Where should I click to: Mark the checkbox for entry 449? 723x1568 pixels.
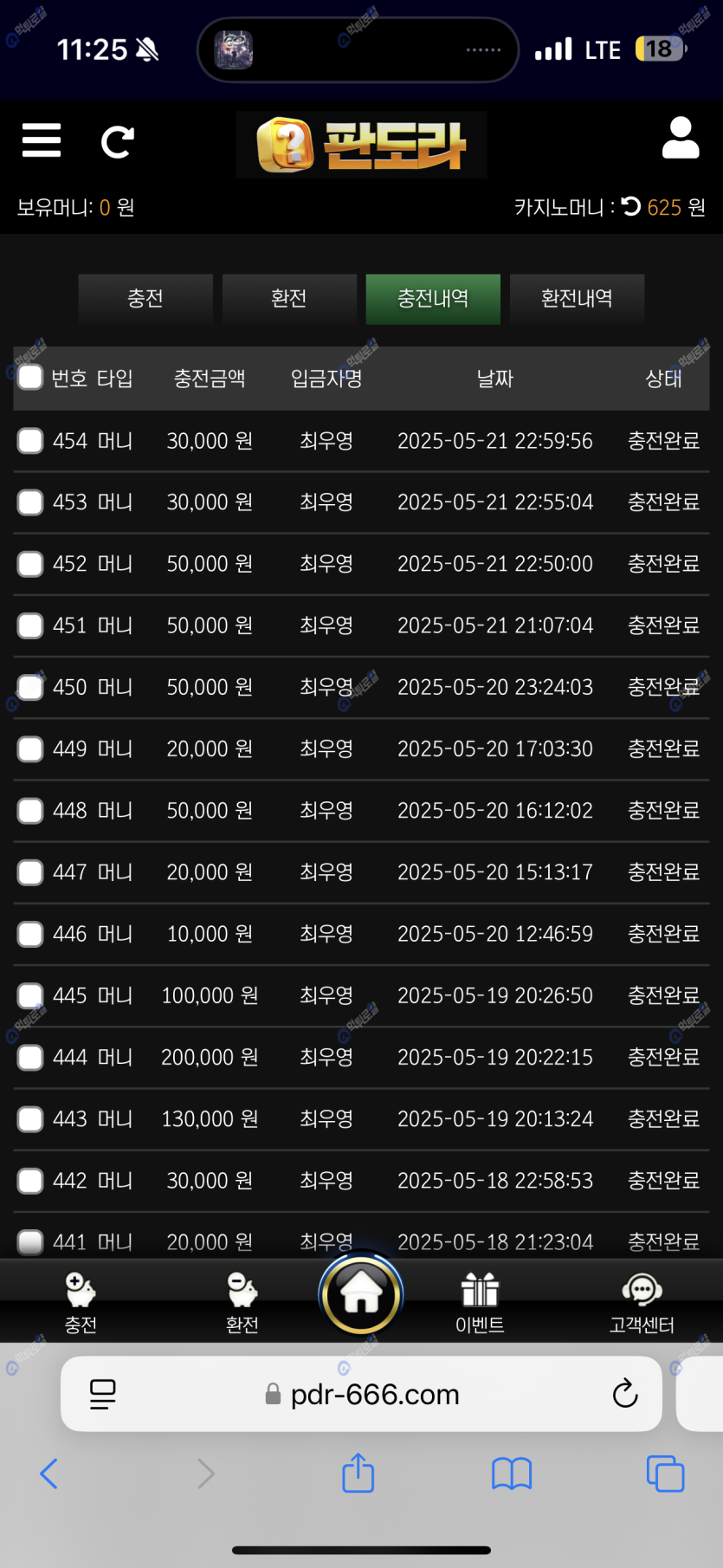[x=30, y=748]
